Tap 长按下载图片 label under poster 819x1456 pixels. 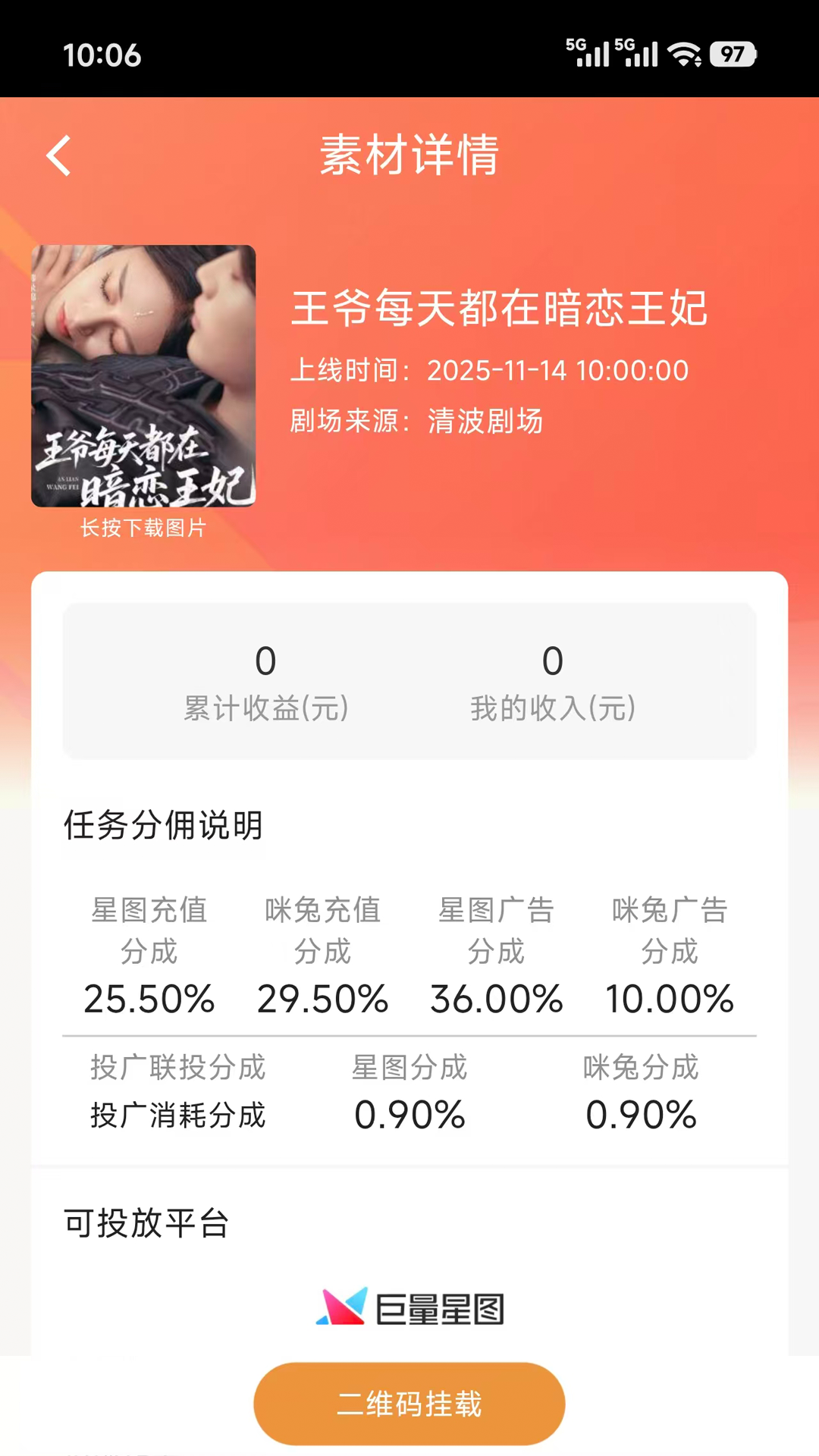(143, 531)
